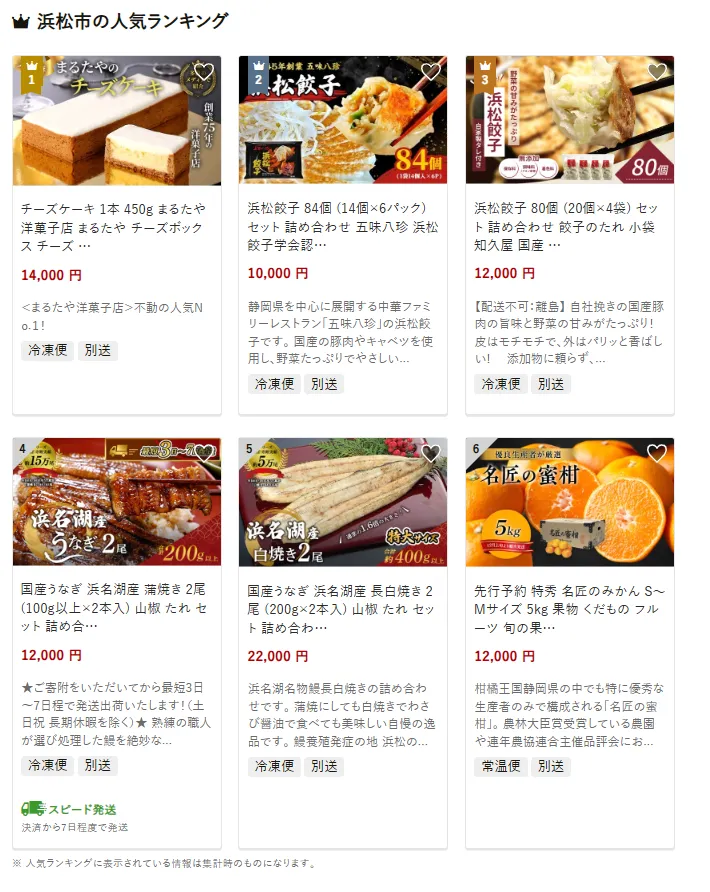Favorite the 浜松餃子 80個 item
Image resolution: width=710 pixels, height=892 pixels.
pyautogui.click(x=657, y=72)
